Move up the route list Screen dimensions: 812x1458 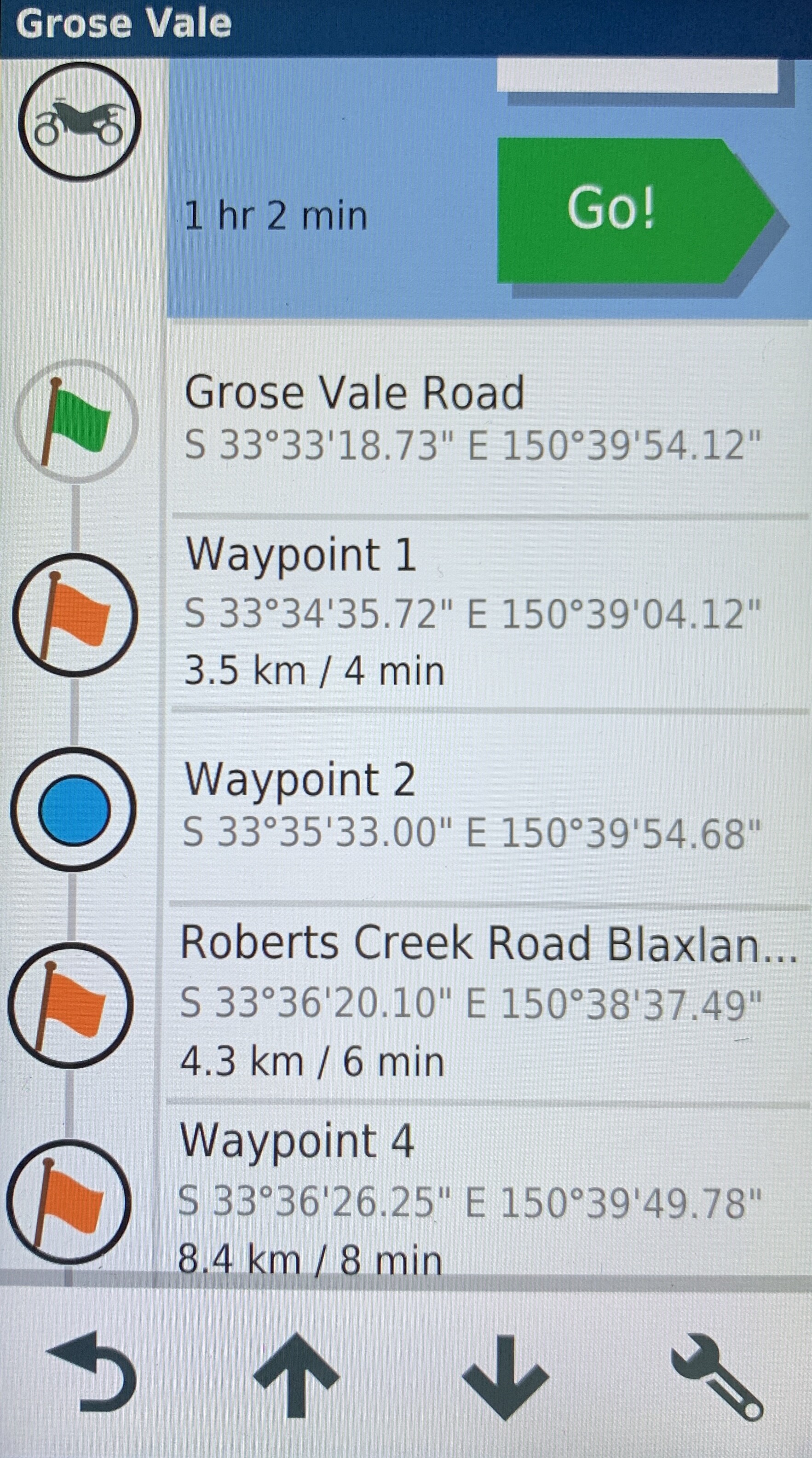[296, 1374]
